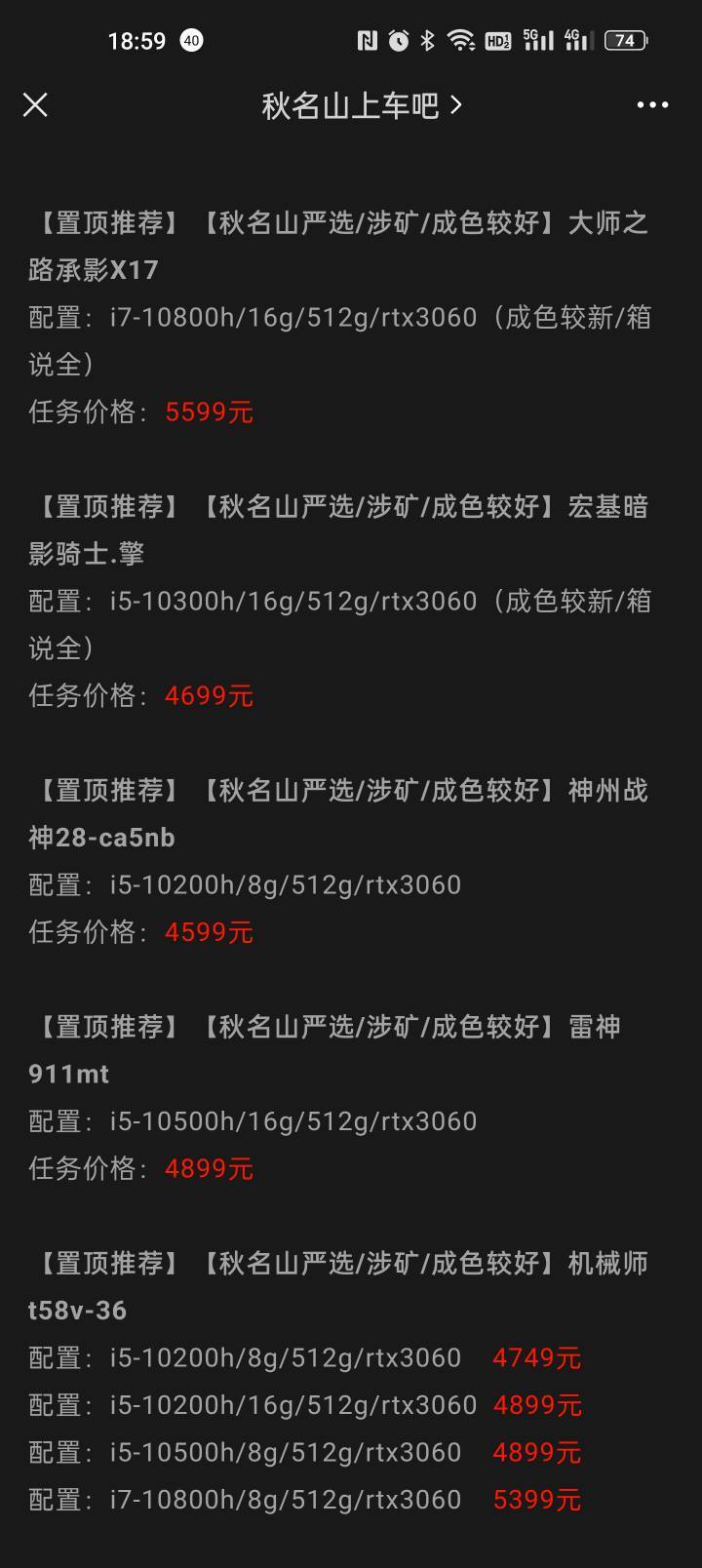Open the three-dot overflow menu
The height and width of the screenshot is (1568, 702).
pyautogui.click(x=652, y=105)
